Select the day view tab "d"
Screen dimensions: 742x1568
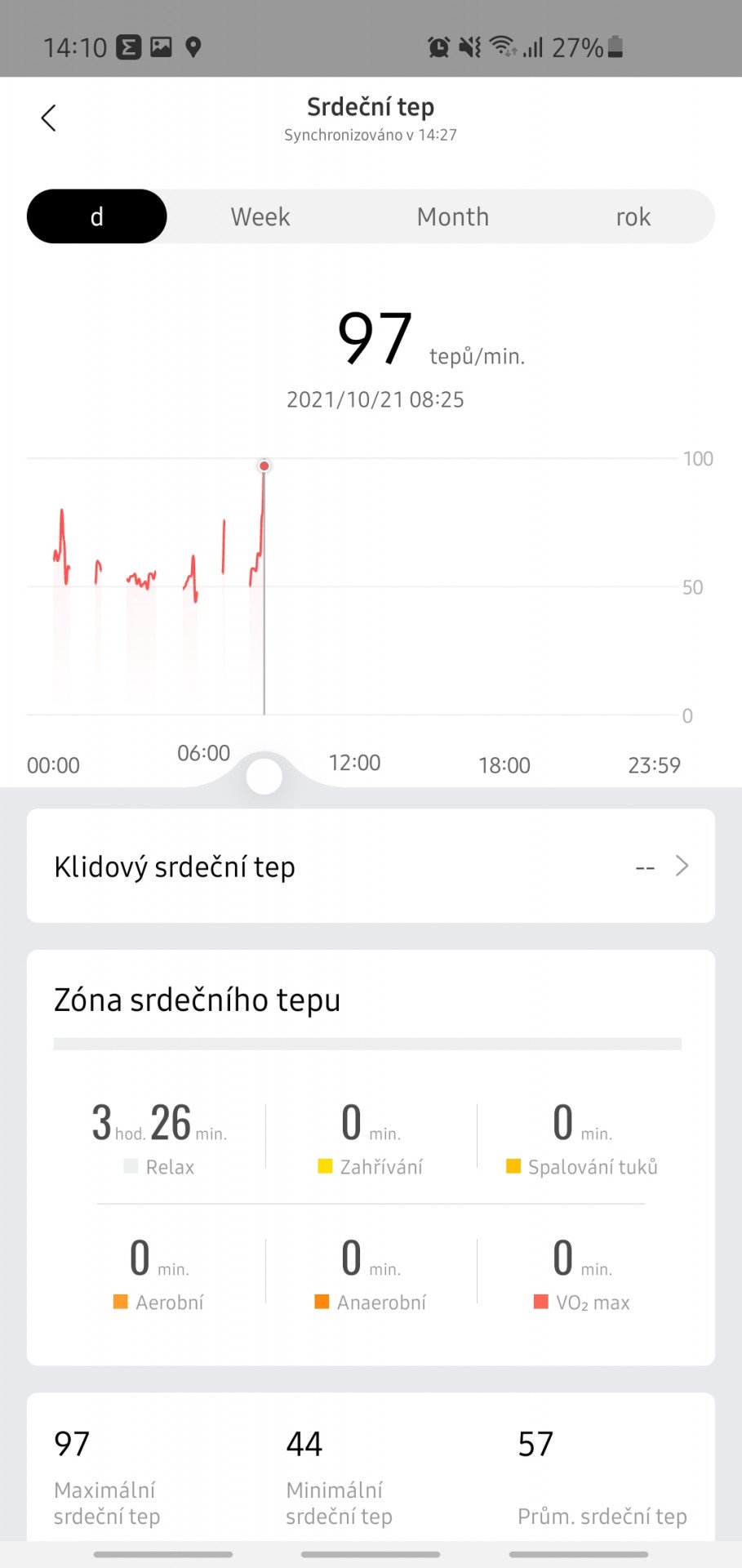[x=97, y=216]
